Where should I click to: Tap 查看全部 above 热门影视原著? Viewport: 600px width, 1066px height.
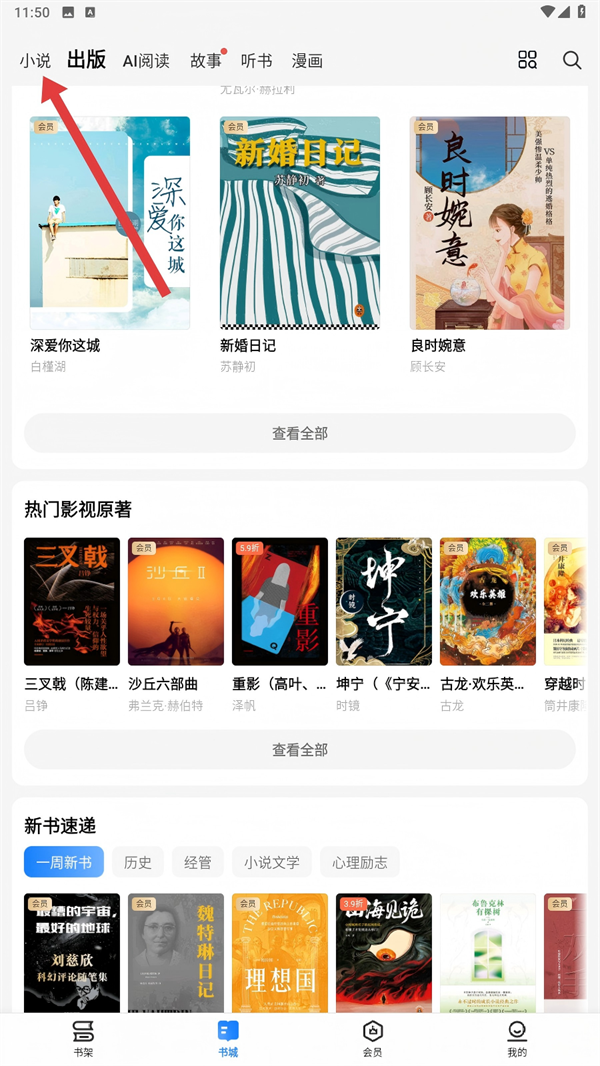300,433
